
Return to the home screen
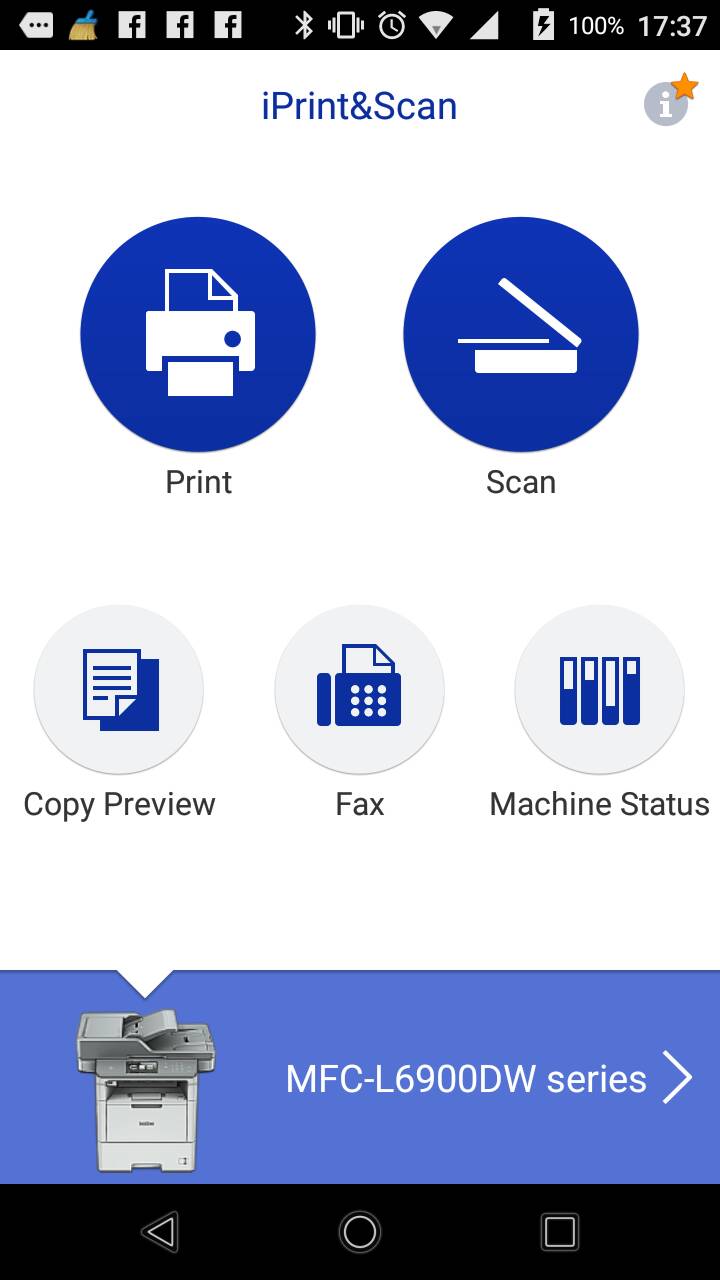coord(360,1231)
